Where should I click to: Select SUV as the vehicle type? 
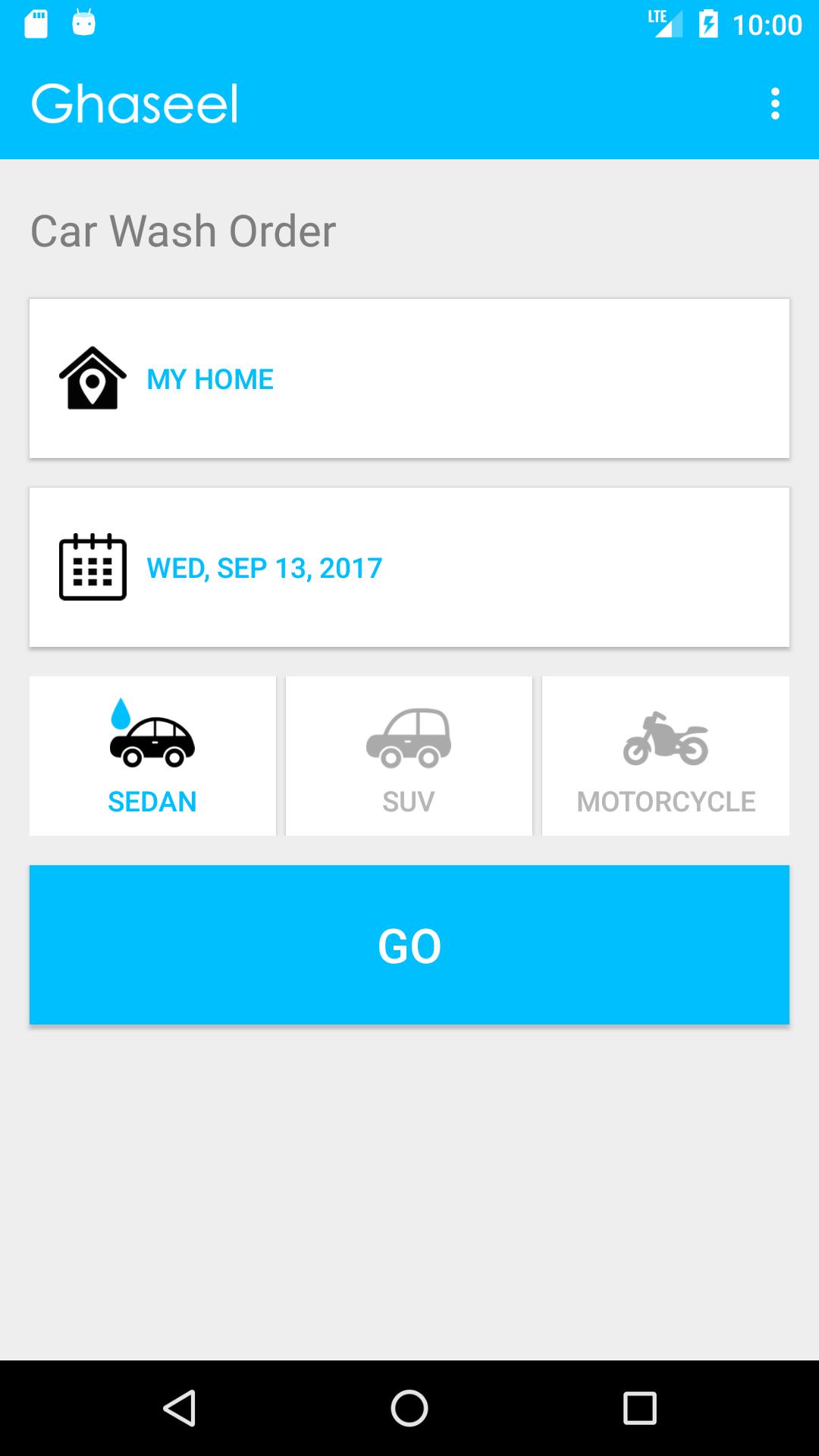point(409,756)
